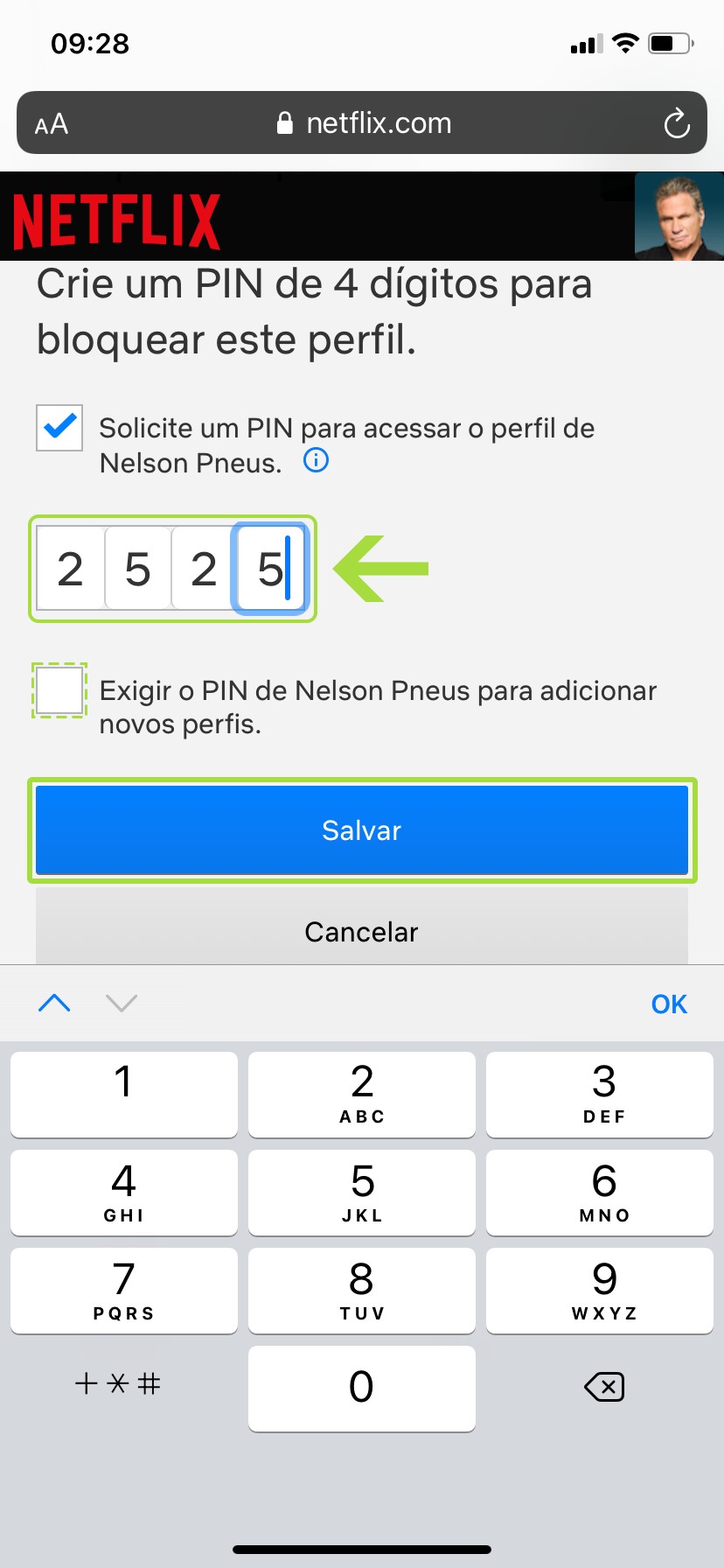Switch the keypad to symbols + * #
This screenshot has height=1568, width=724.
click(118, 1383)
